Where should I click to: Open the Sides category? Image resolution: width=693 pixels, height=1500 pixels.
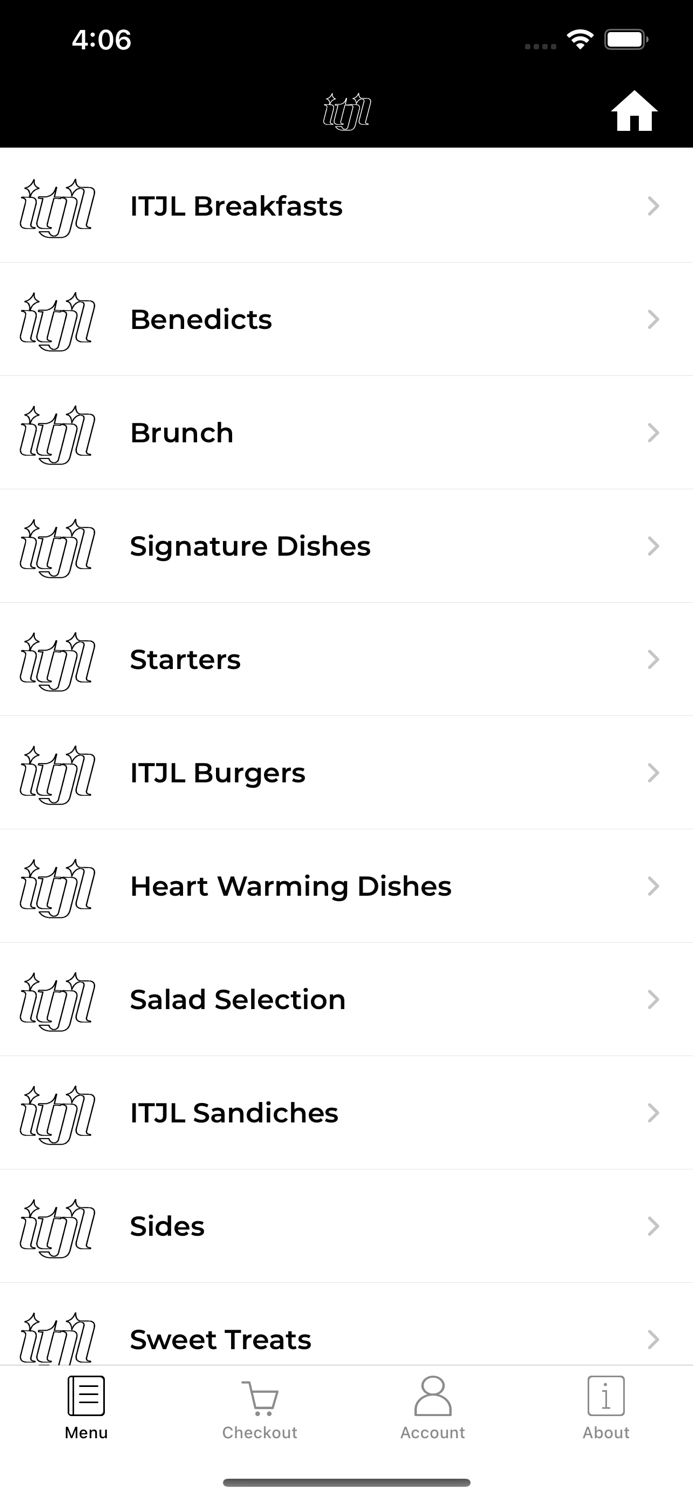[x=346, y=1226]
